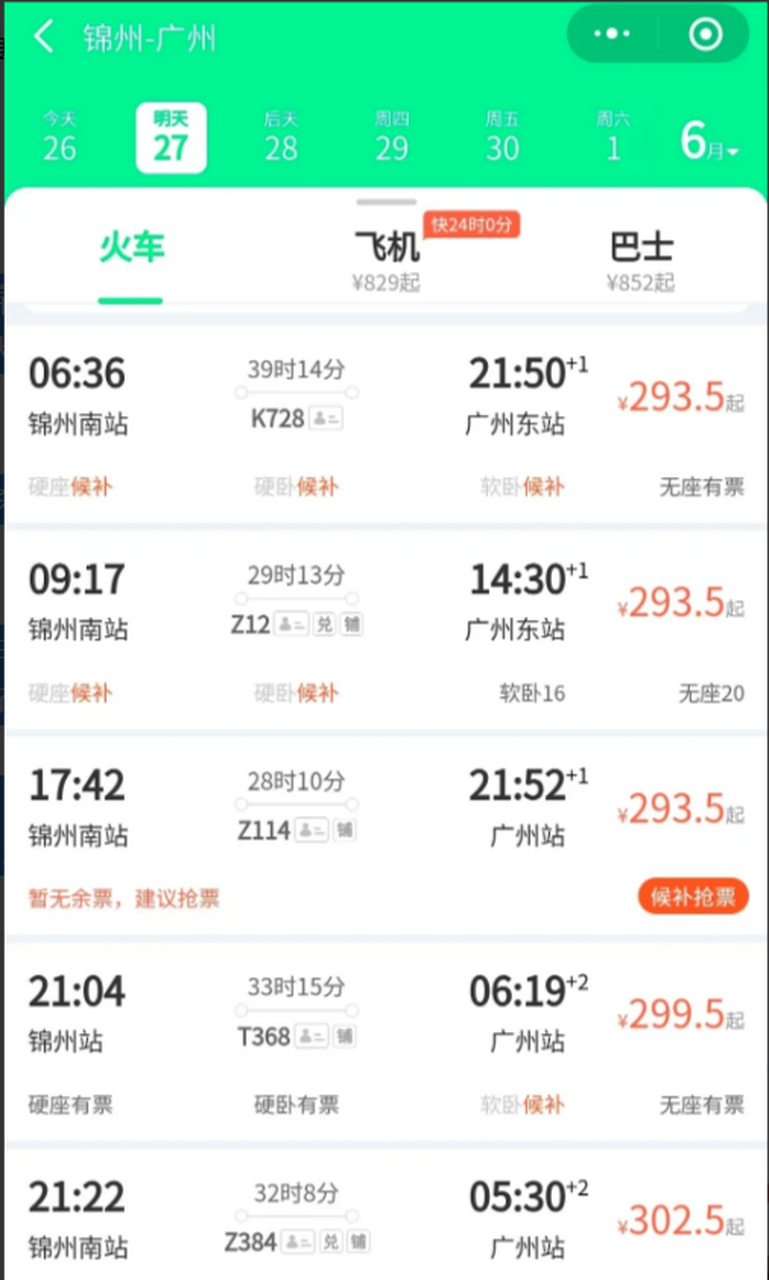Screen dimensions: 769x1280
Task: Select the 今天 26 date tab
Action: click(61, 137)
